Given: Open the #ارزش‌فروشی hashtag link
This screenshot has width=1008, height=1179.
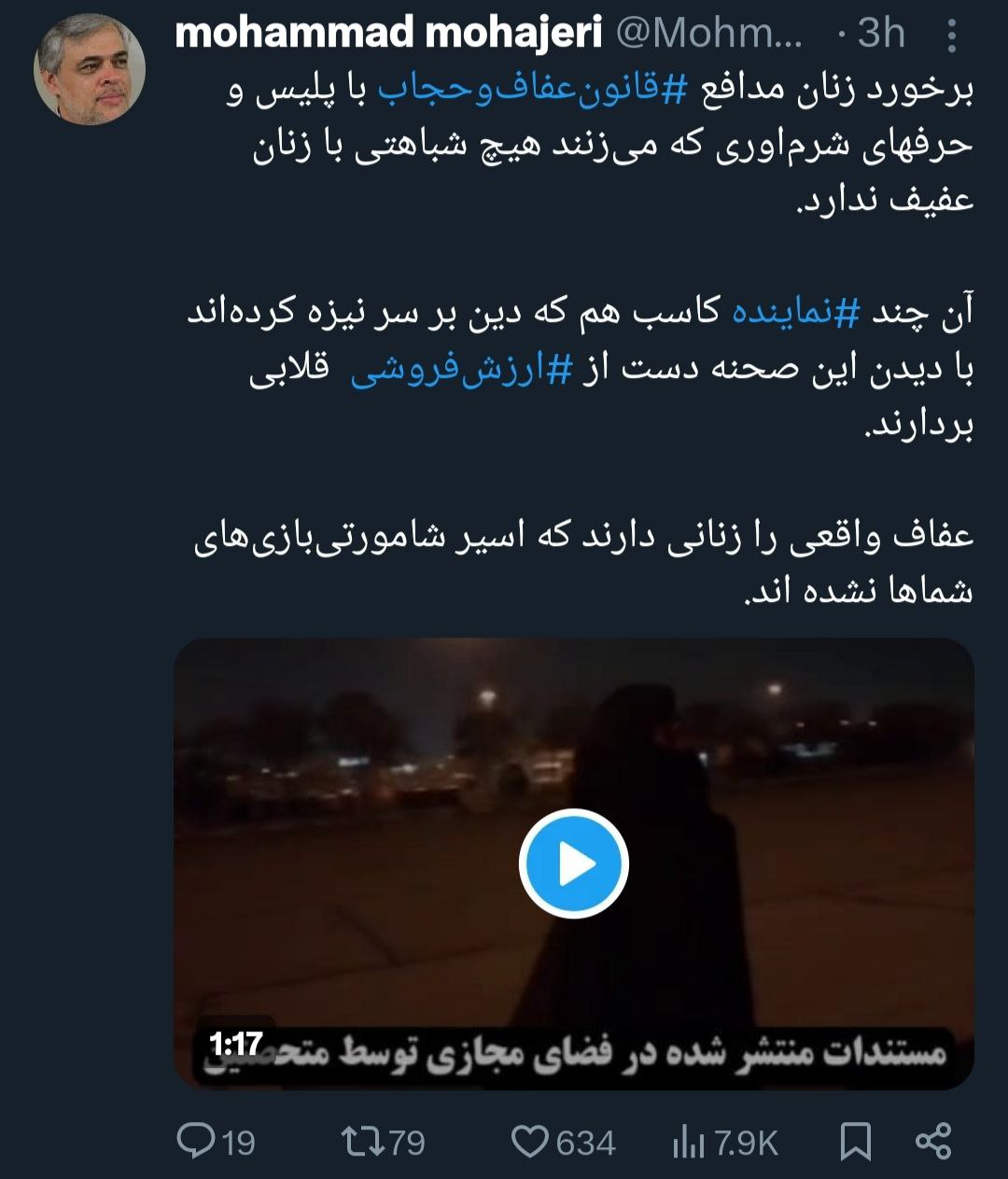Looking at the screenshot, I should point(452,370).
